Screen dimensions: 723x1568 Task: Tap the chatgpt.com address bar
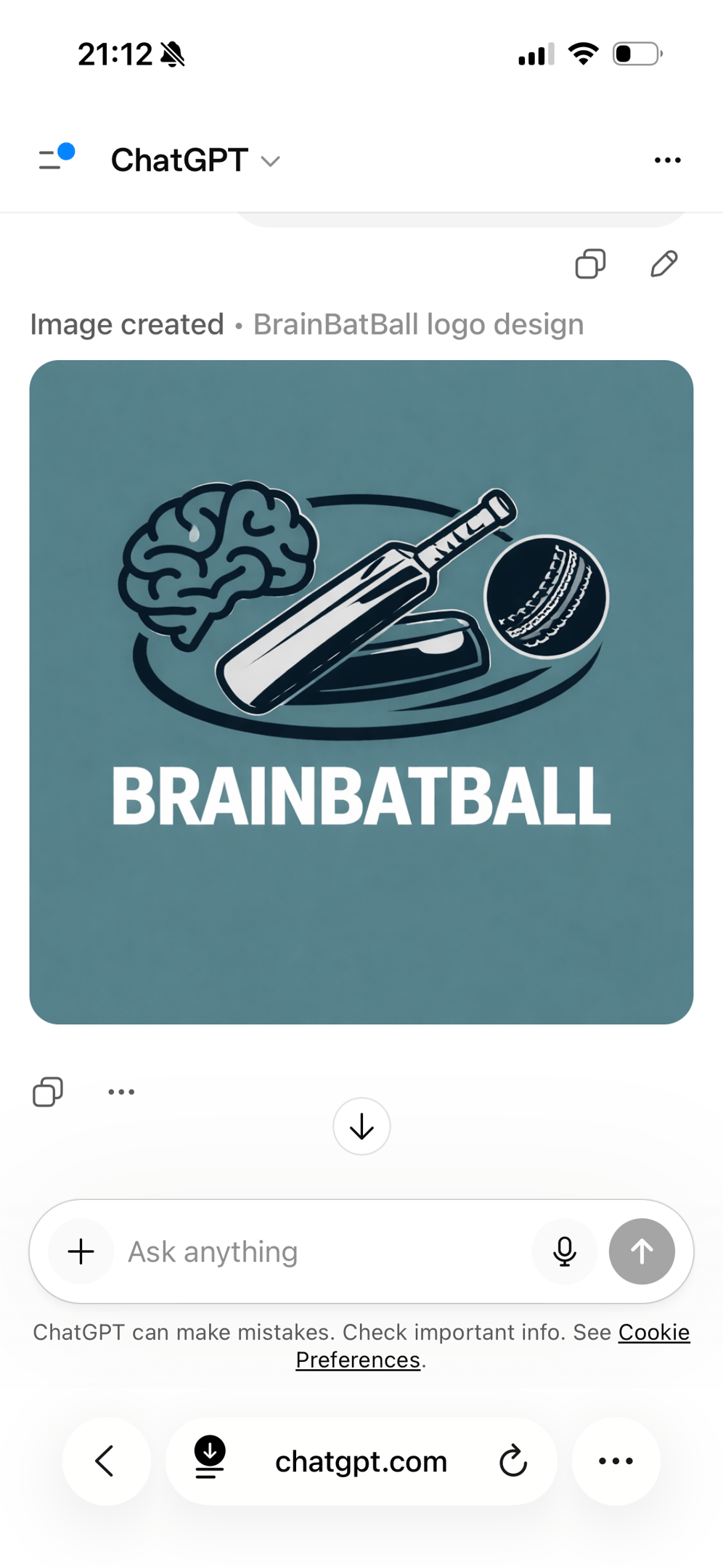361,1461
